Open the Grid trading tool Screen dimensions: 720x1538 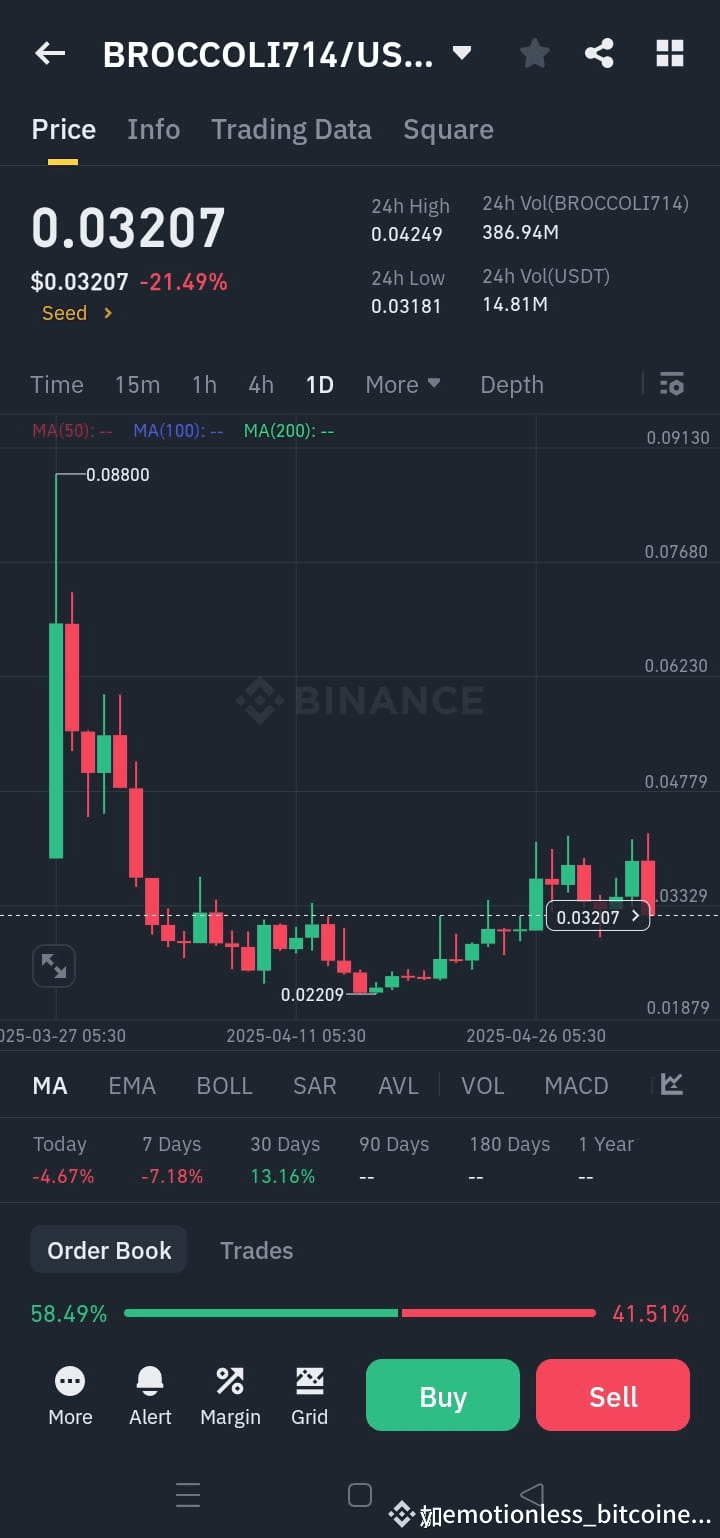(309, 1395)
